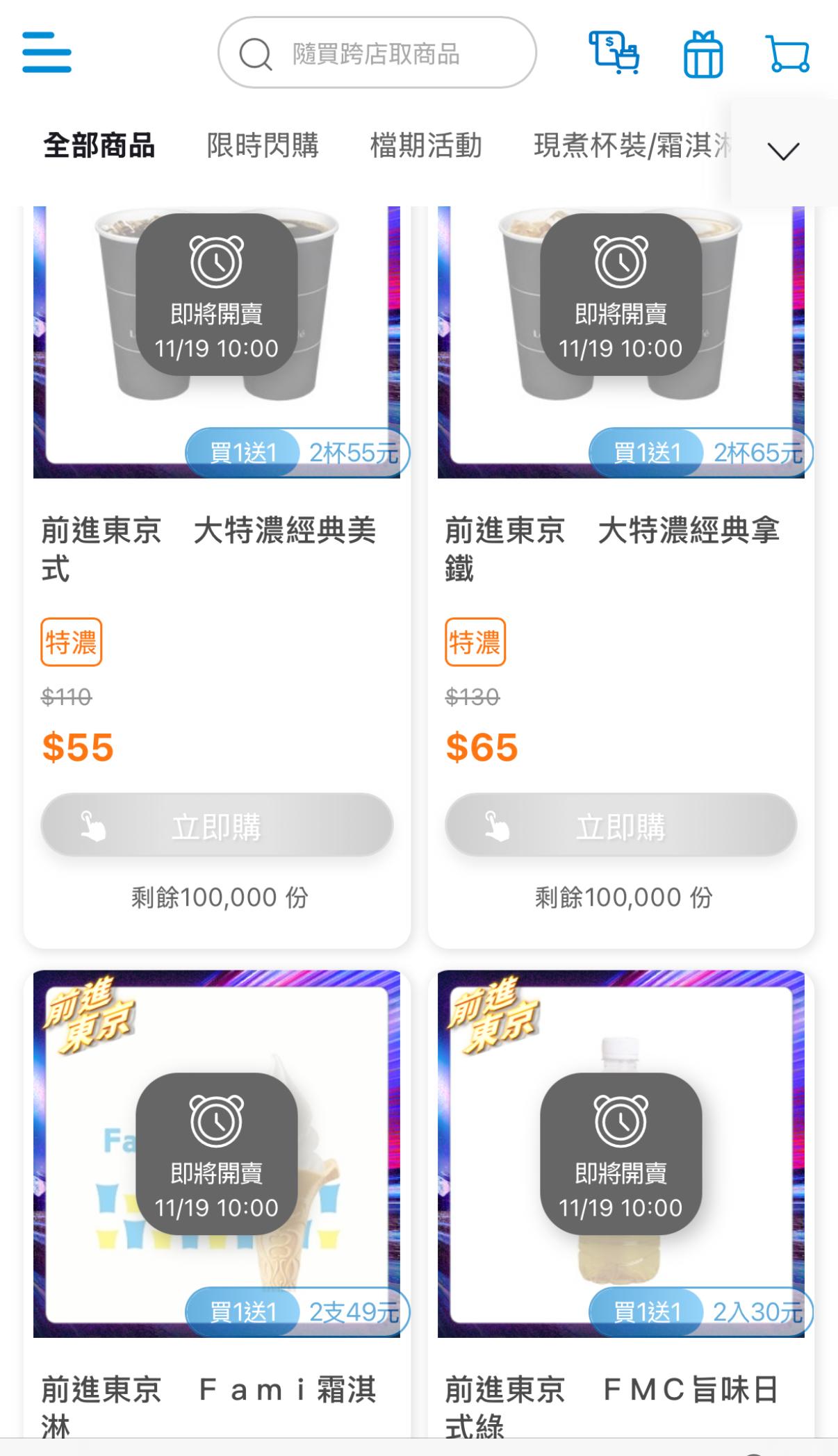Switch to the 限時閃購 tab

[x=263, y=146]
